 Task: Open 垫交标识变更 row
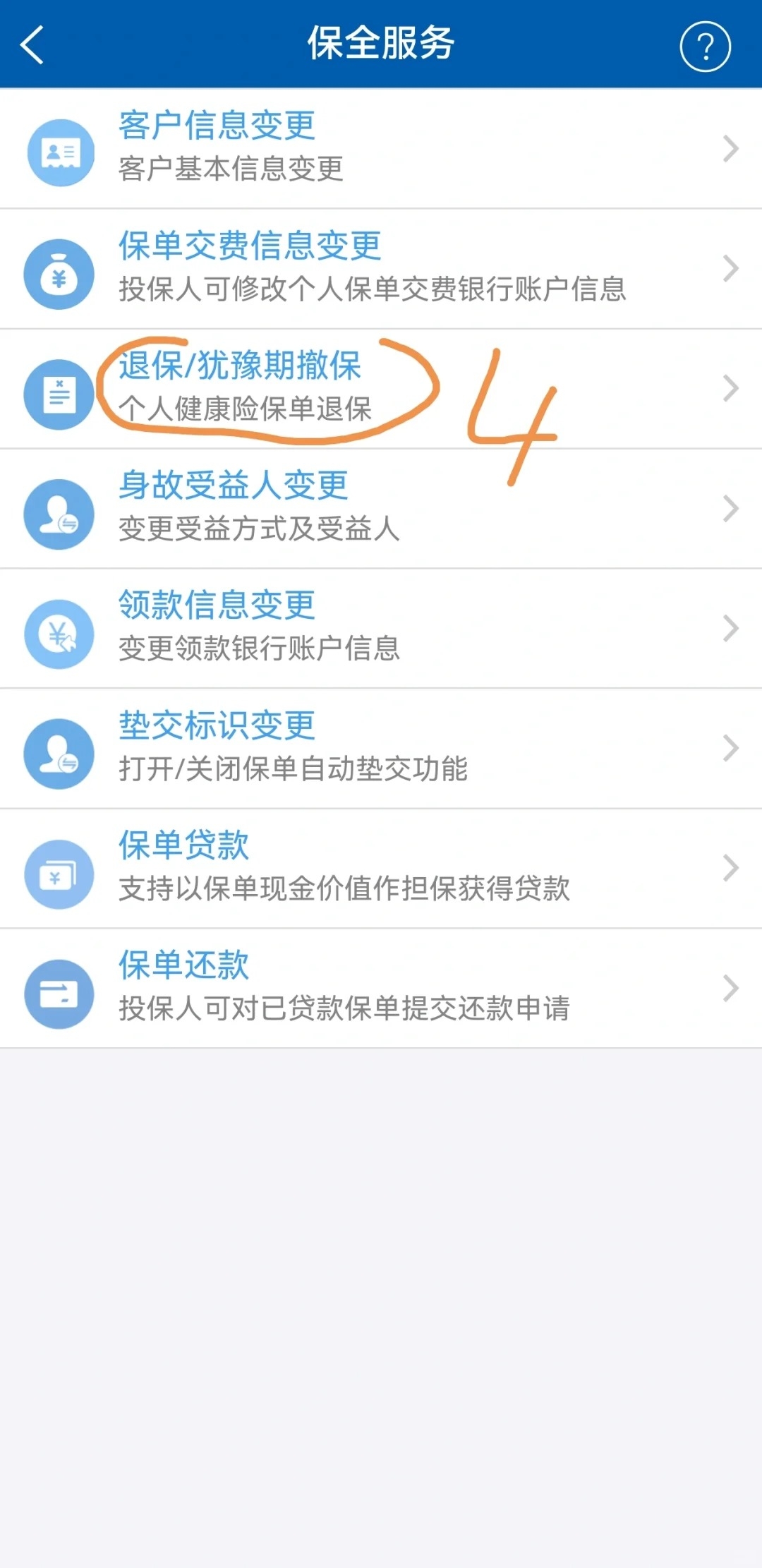(381, 749)
